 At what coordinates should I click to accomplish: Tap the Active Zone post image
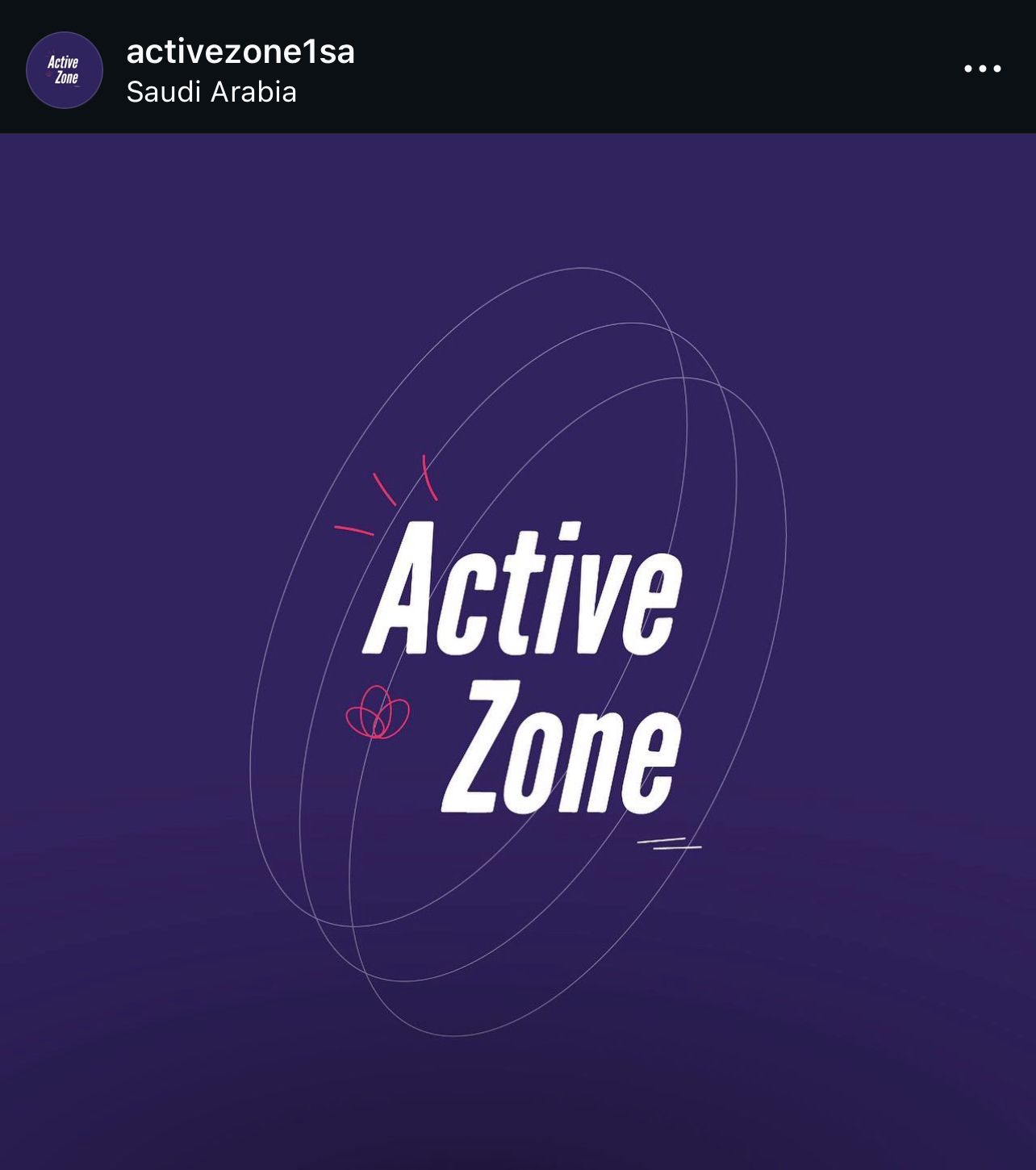pyautogui.click(x=518, y=650)
